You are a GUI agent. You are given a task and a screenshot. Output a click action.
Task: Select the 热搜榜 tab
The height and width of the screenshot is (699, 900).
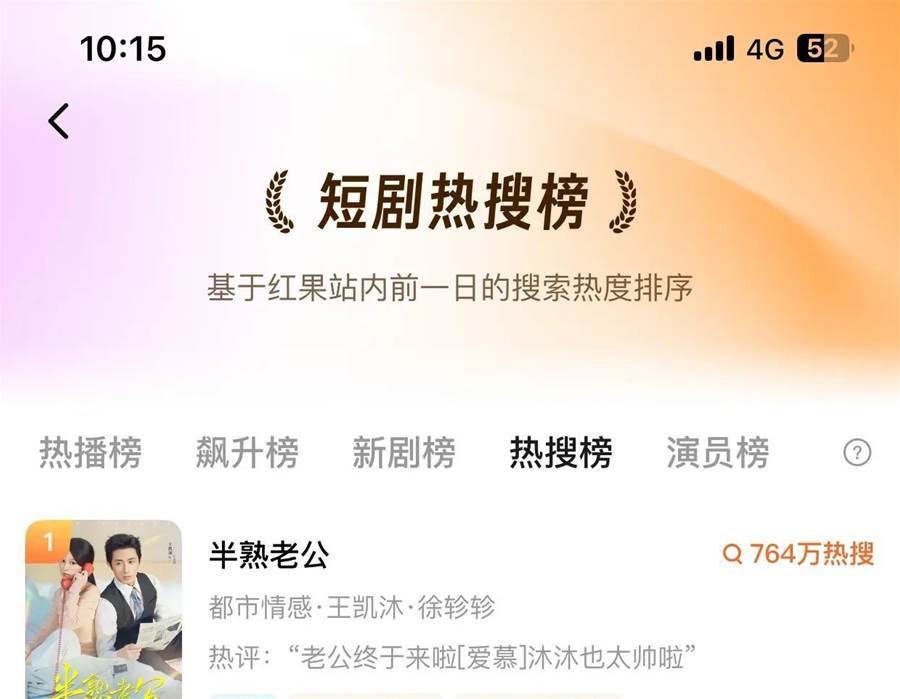560,453
